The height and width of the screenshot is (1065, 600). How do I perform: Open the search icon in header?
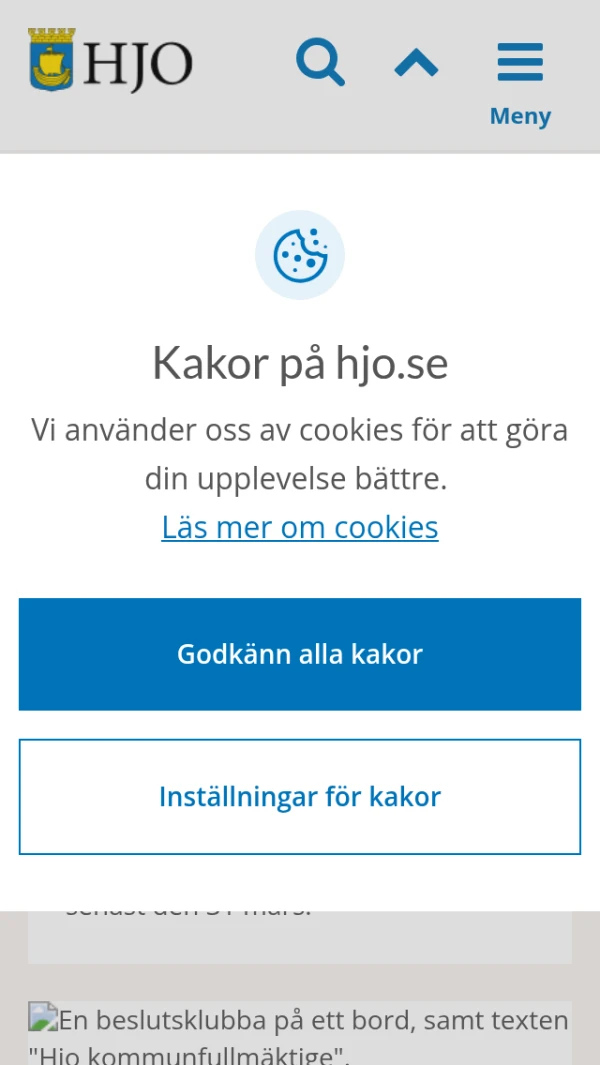pos(320,63)
